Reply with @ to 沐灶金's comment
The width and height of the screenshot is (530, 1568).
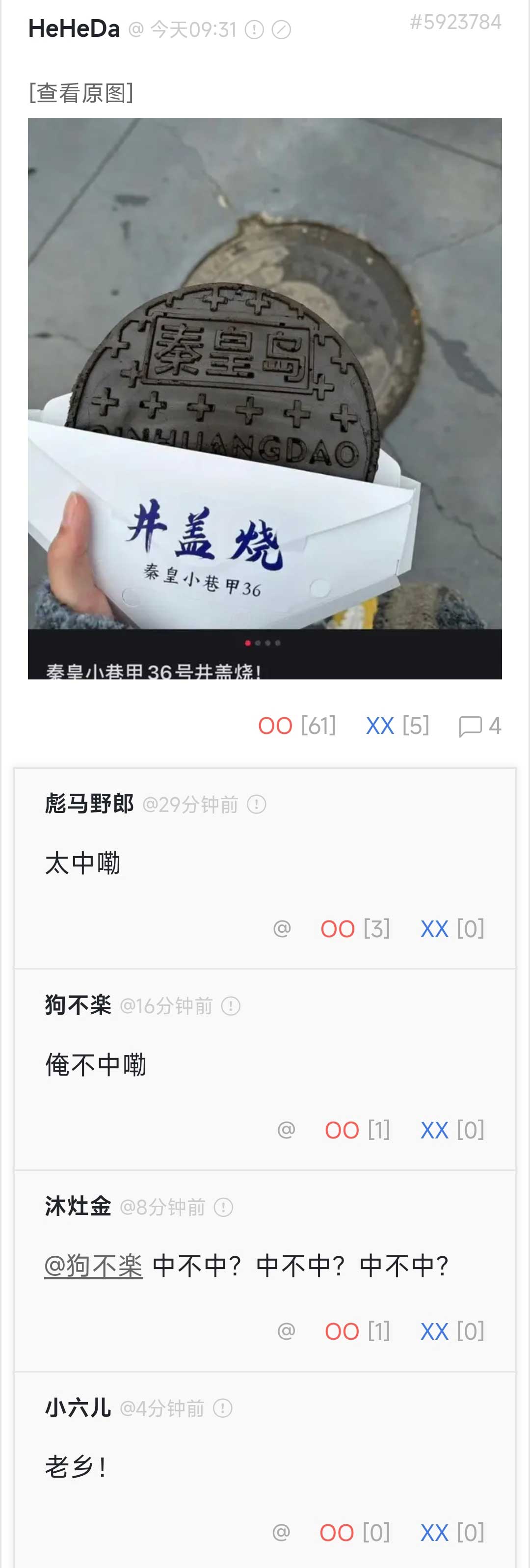[286, 1331]
